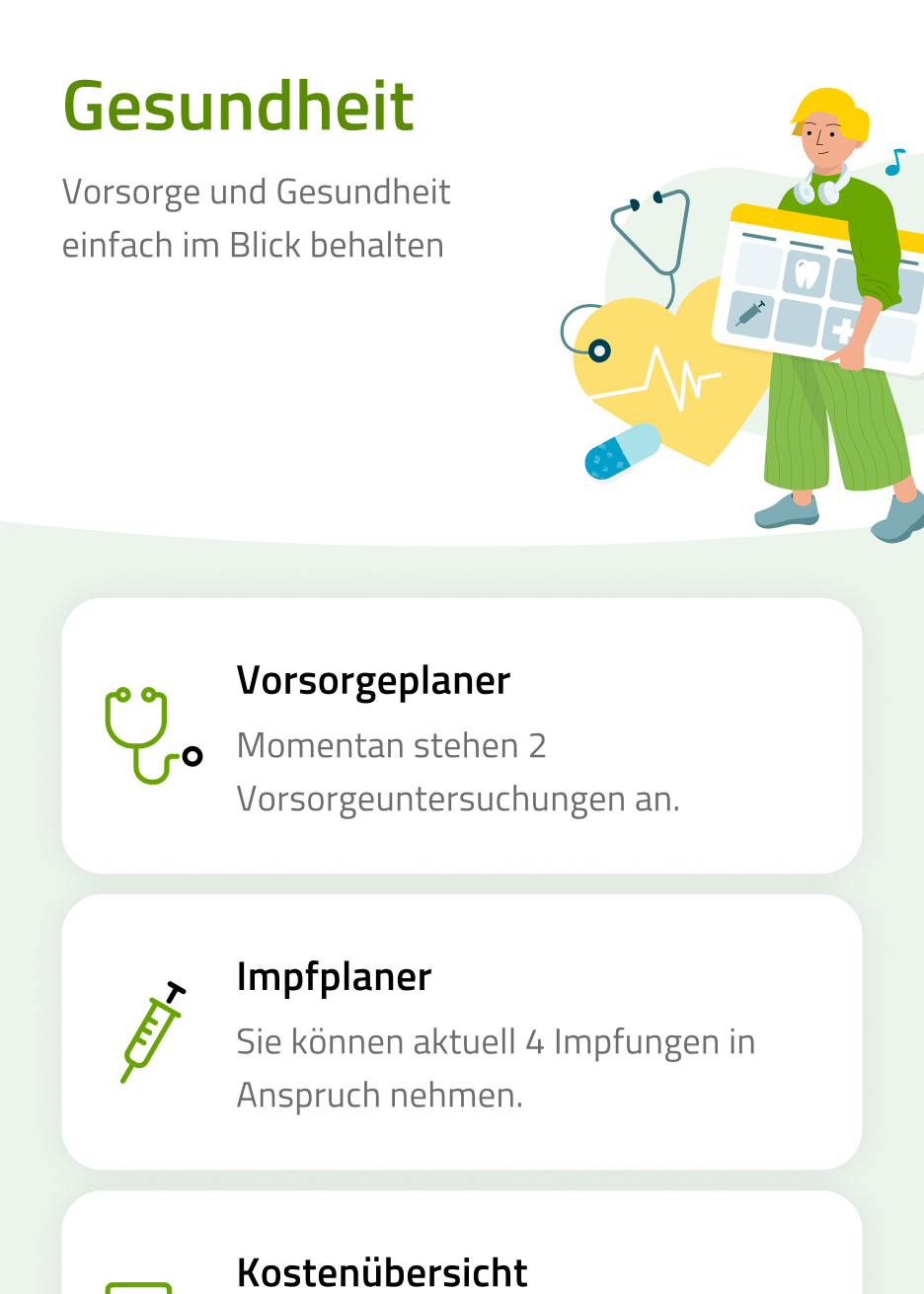
Task: Open the Impfplaner card
Action: click(461, 1031)
